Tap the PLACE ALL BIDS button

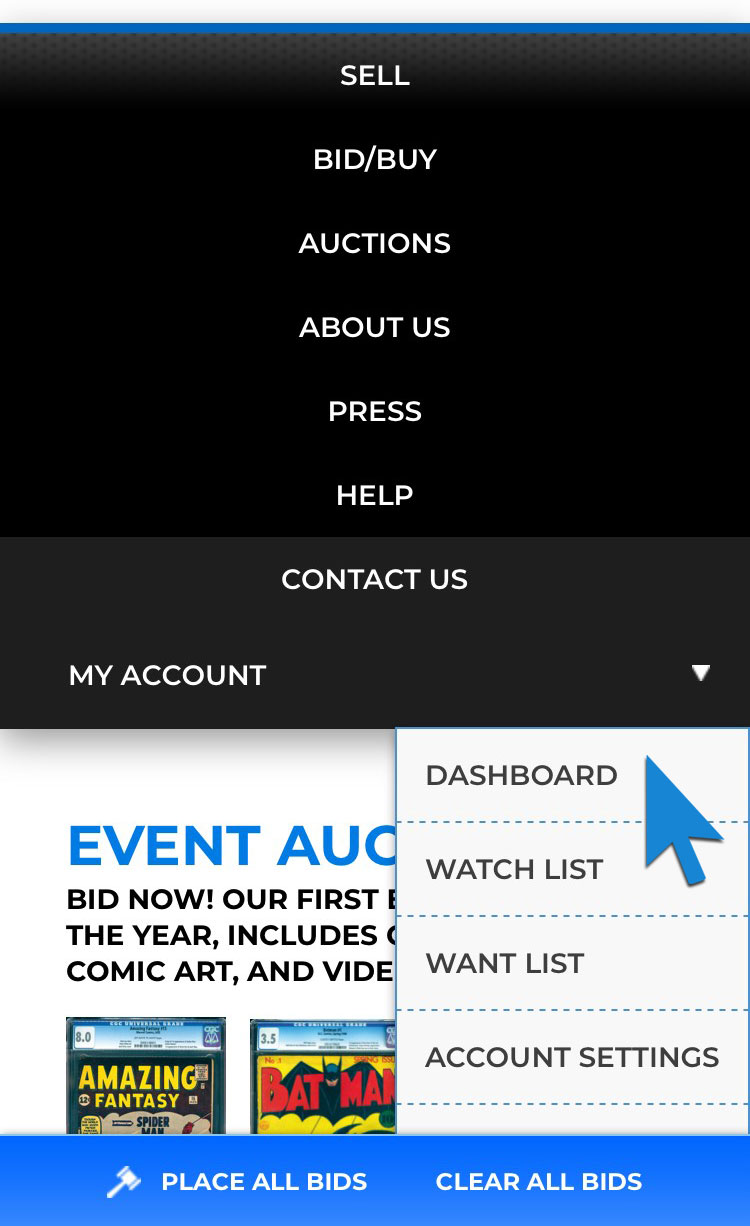click(x=237, y=1182)
